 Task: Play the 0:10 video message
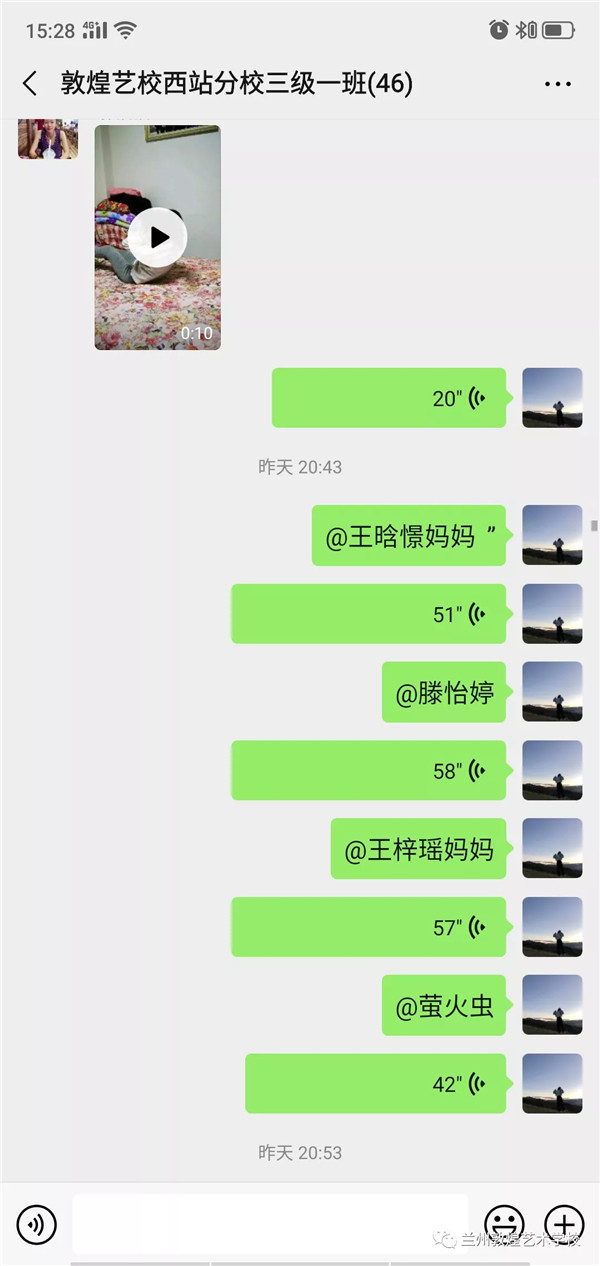pos(157,238)
